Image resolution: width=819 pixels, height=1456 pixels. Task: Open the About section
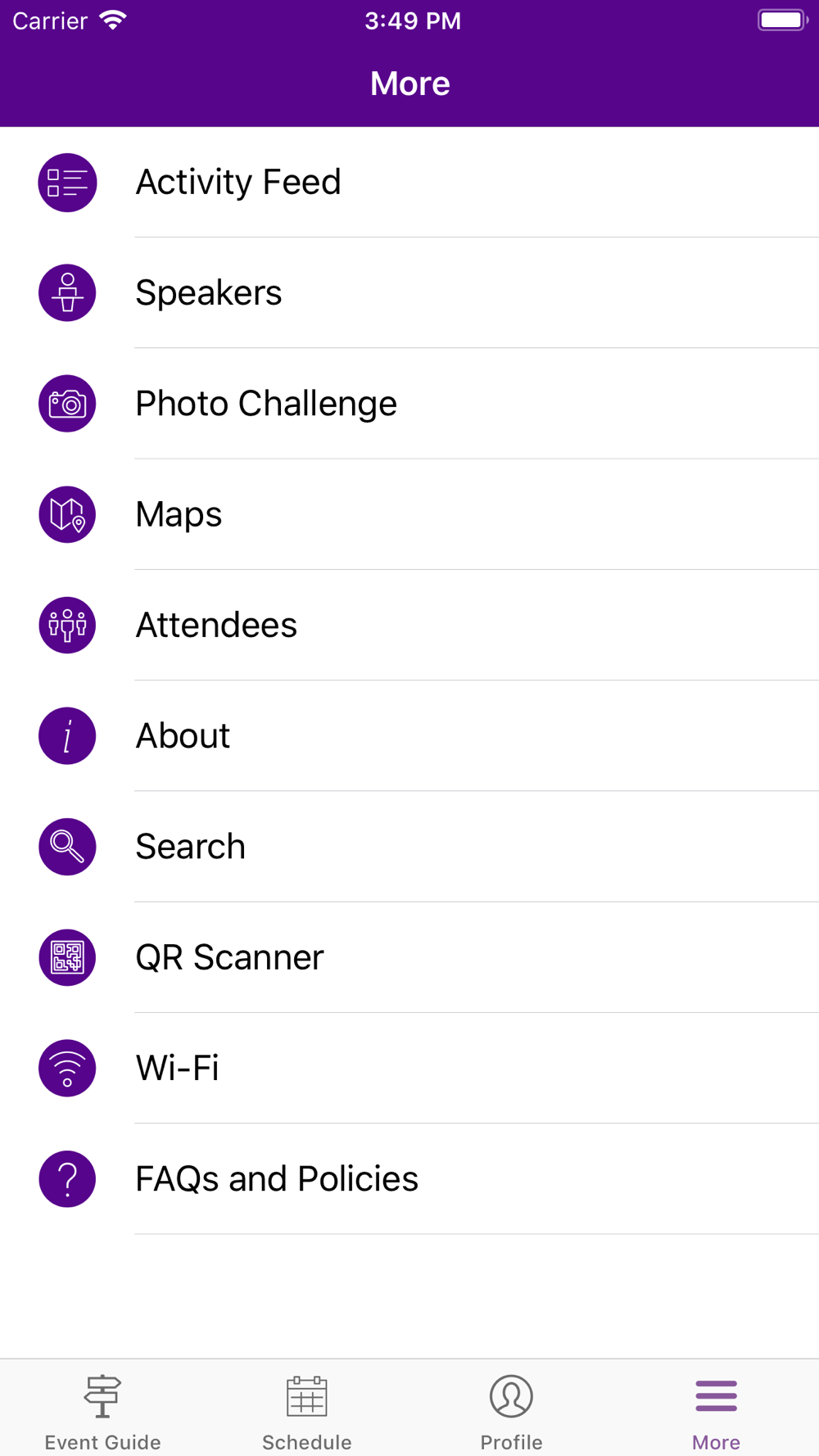pyautogui.click(x=409, y=735)
